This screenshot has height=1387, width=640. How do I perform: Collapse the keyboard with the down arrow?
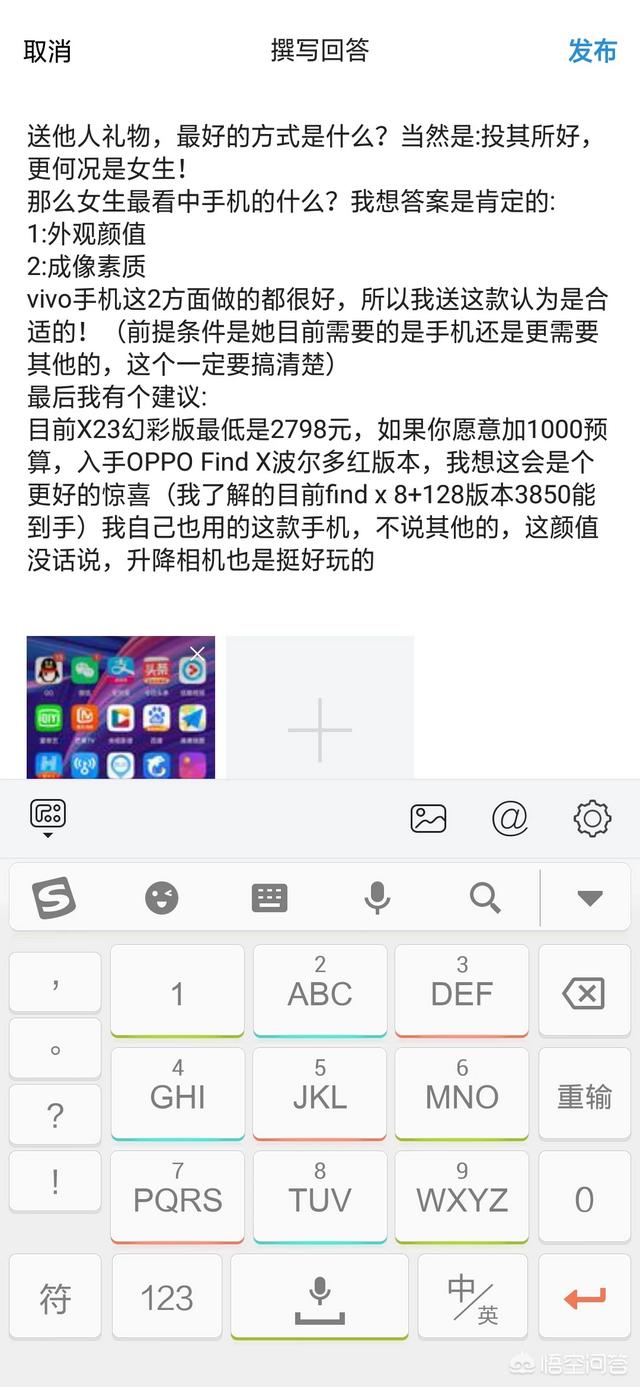pos(589,897)
